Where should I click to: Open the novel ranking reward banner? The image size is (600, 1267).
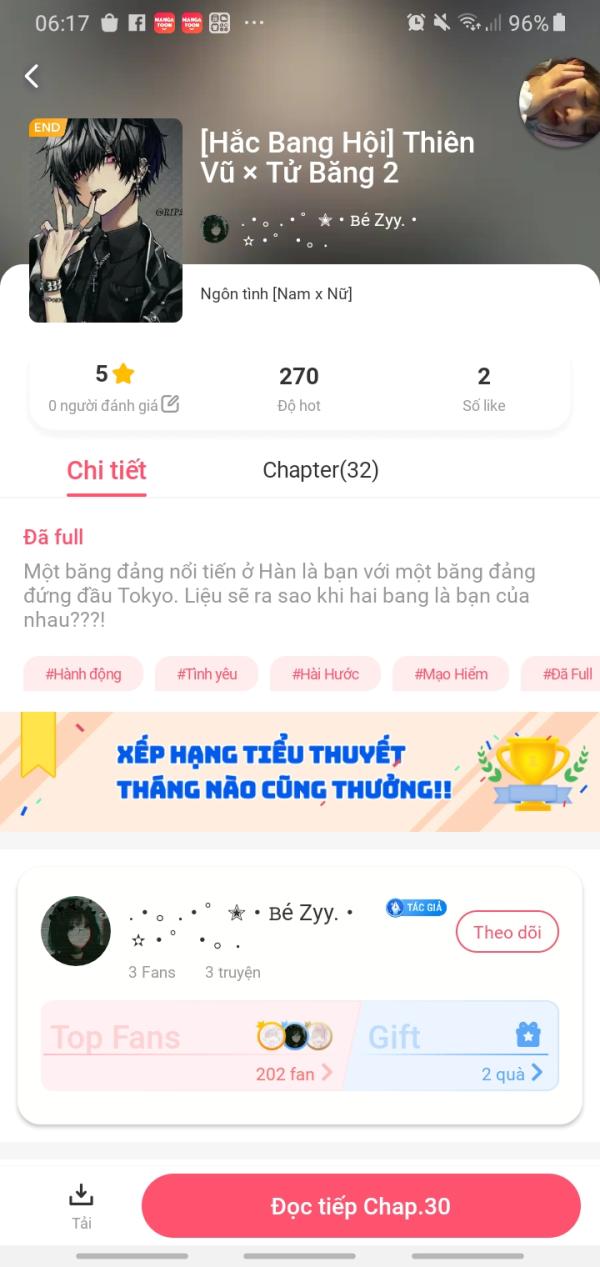click(x=300, y=772)
